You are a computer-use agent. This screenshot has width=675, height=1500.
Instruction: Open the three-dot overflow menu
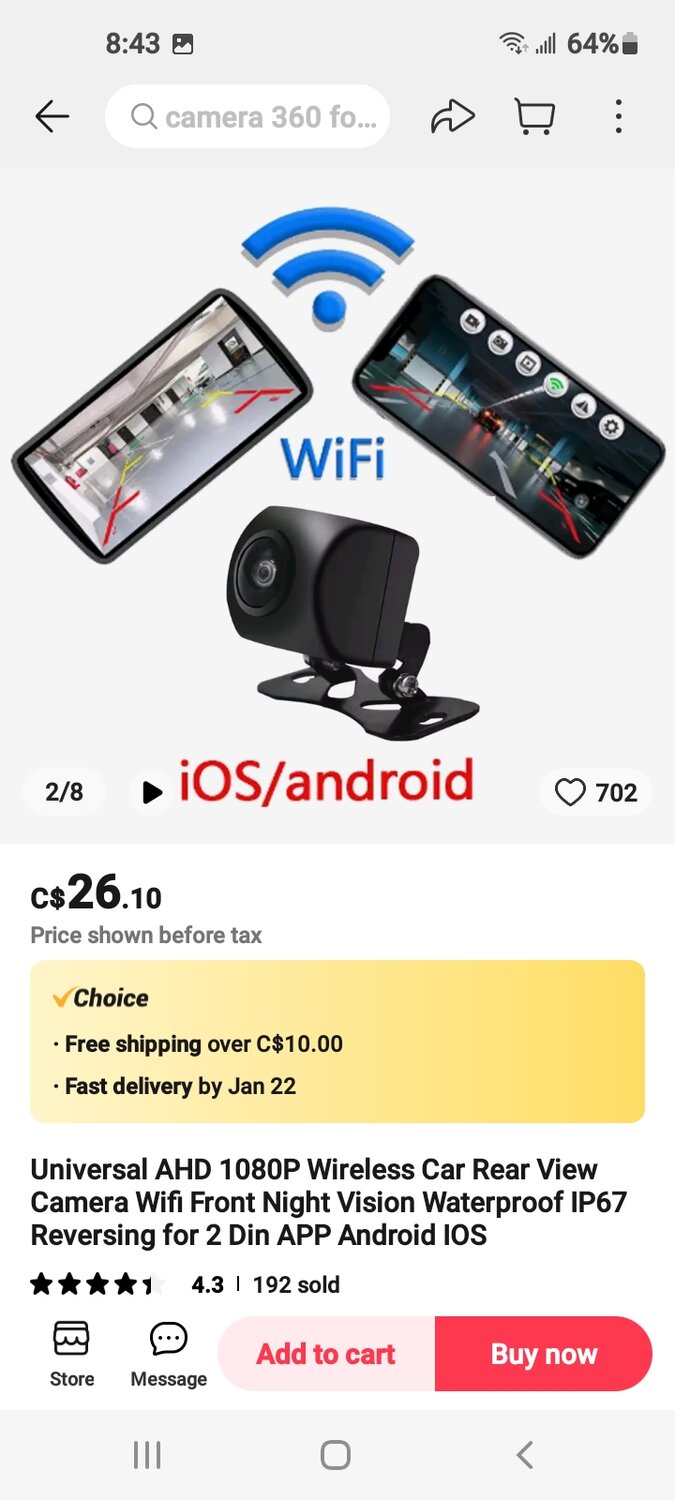[x=618, y=117]
